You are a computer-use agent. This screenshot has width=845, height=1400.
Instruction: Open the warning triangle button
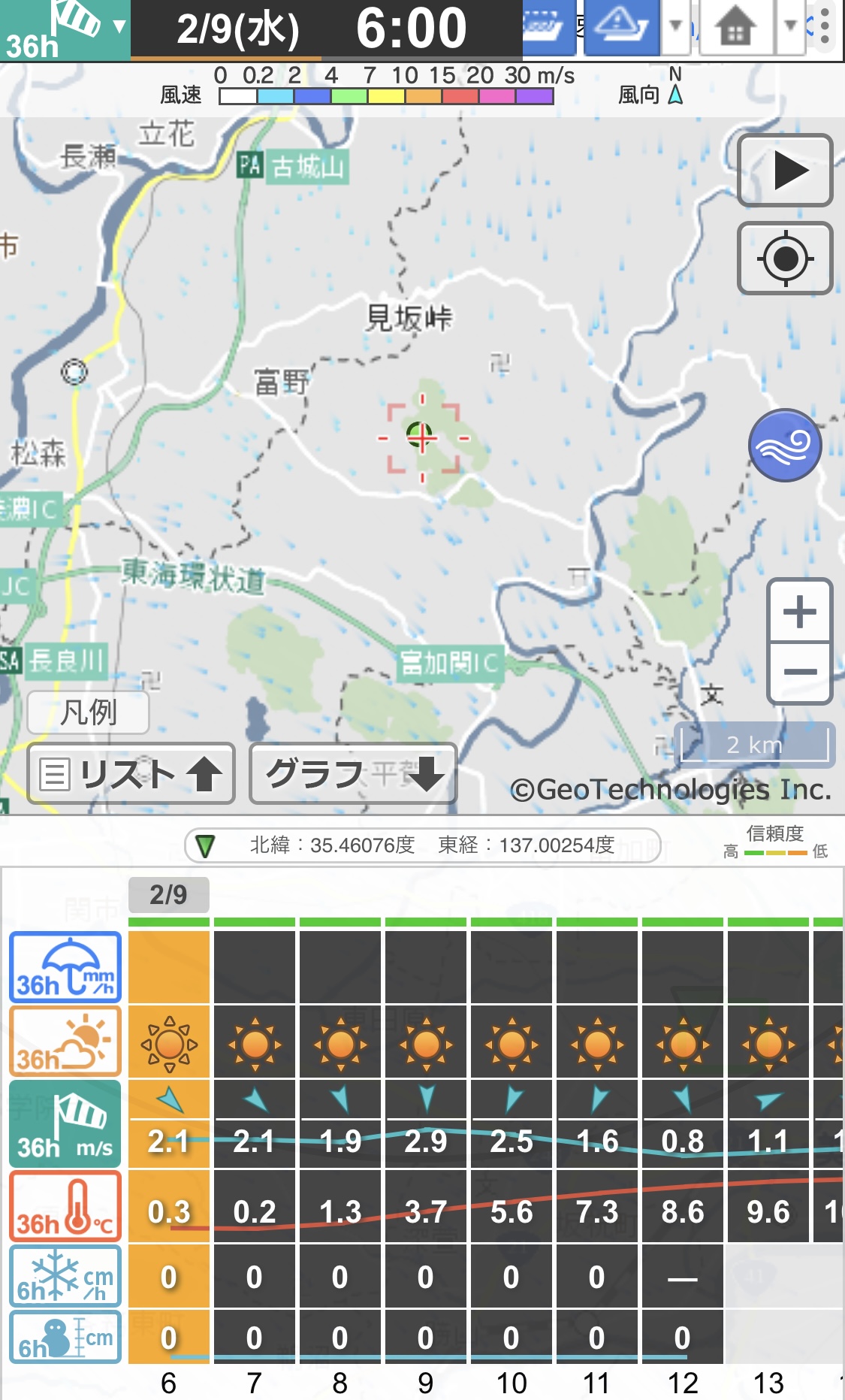click(x=622, y=27)
